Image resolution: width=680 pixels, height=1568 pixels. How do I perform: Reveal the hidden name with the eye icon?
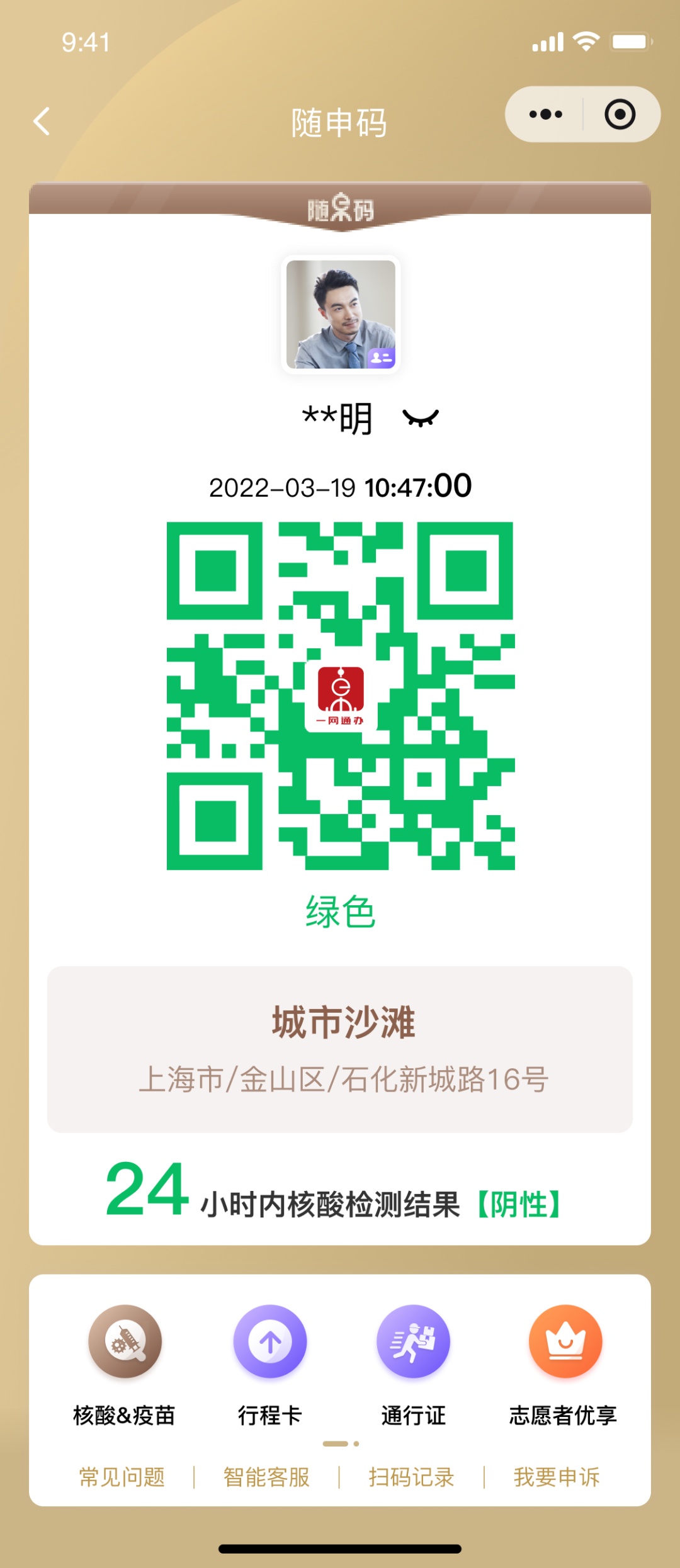[x=421, y=418]
